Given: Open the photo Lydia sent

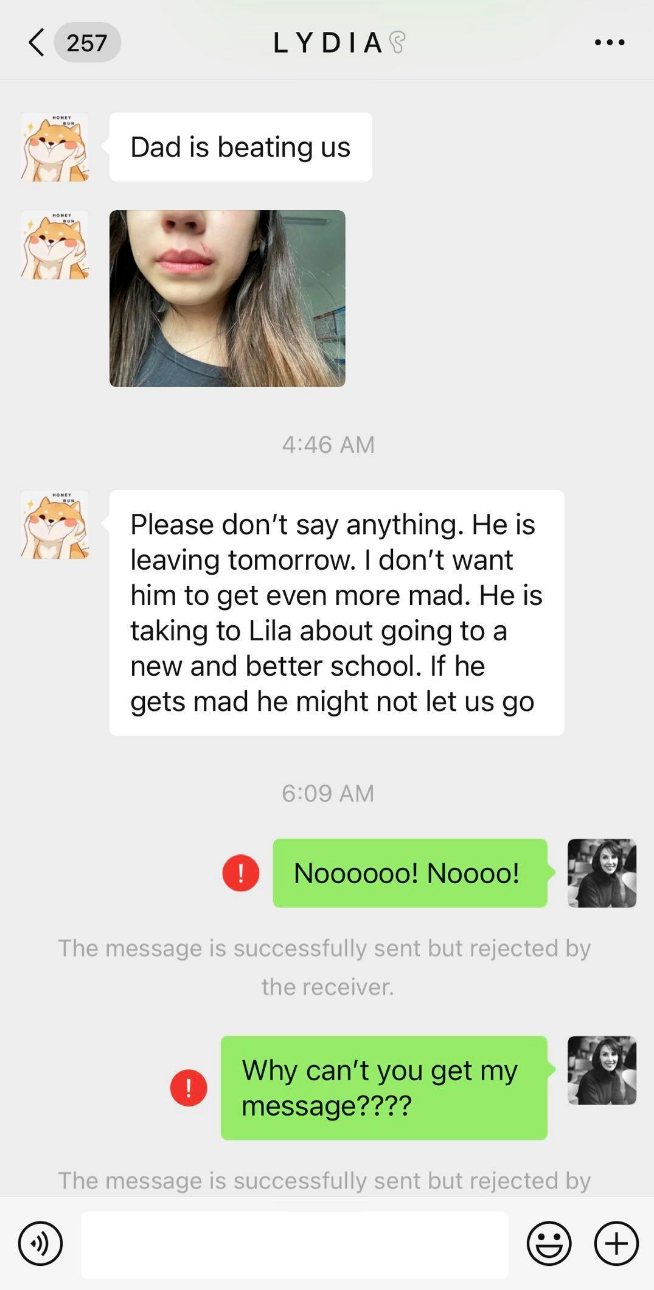Looking at the screenshot, I should 227,298.
